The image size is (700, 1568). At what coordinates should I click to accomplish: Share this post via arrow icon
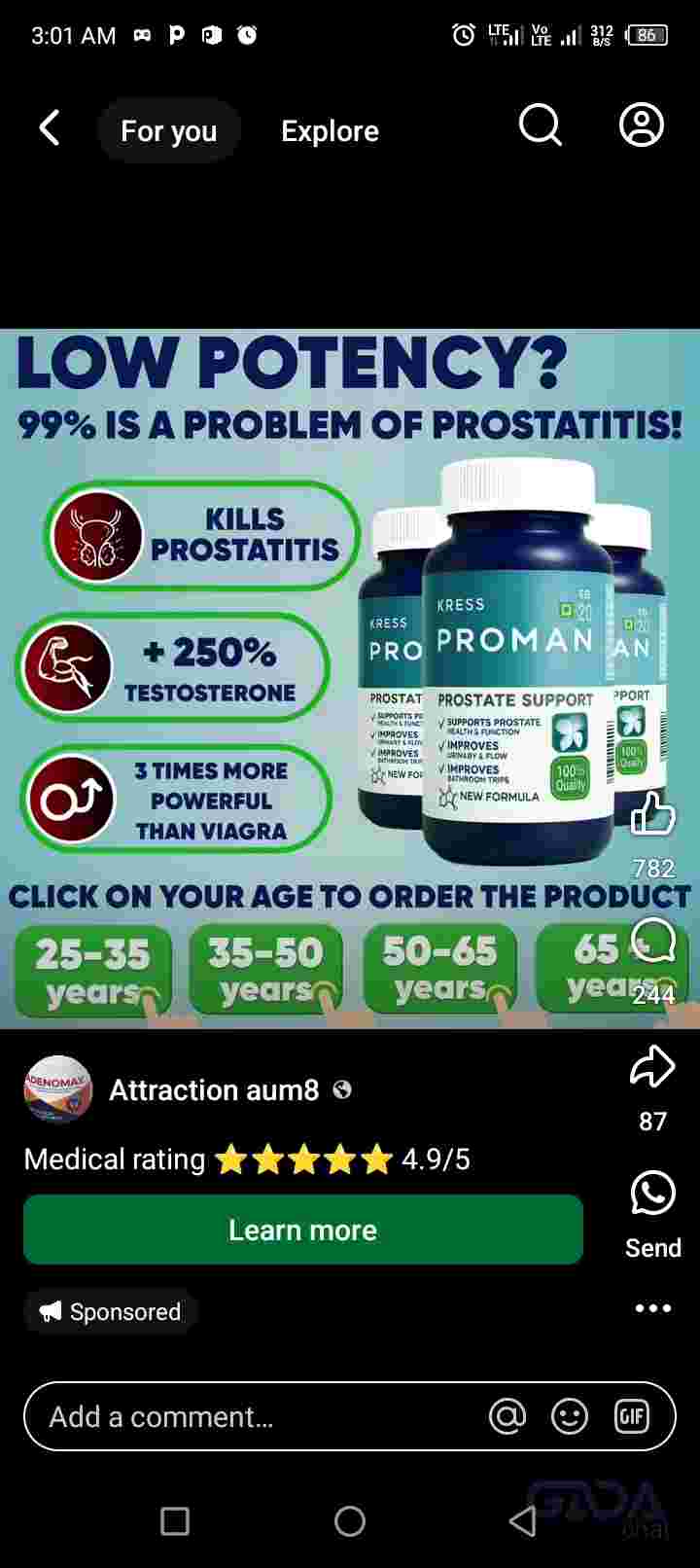point(652,1067)
